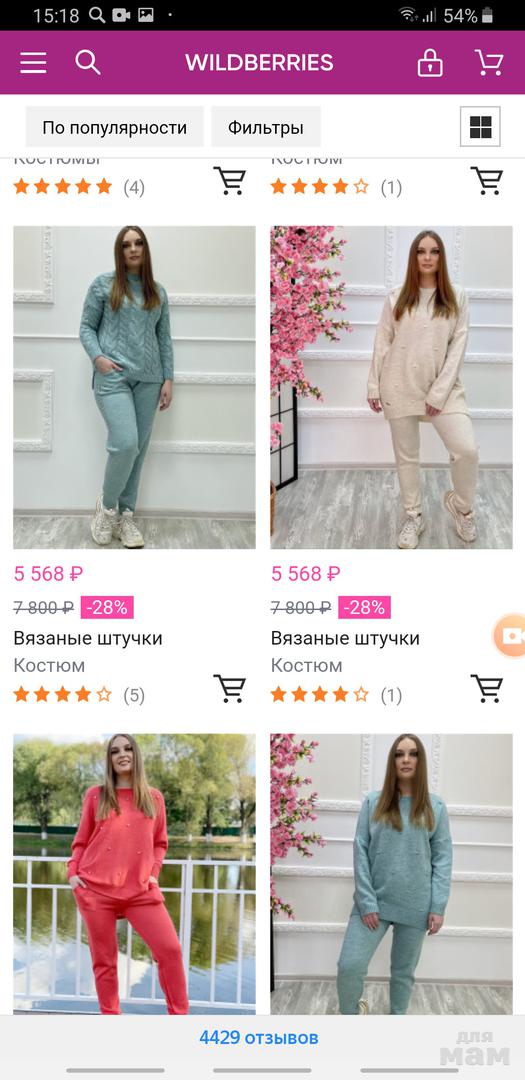The height and width of the screenshot is (1080, 525).
Task: Open the Фильтры filter button
Action: (265, 127)
